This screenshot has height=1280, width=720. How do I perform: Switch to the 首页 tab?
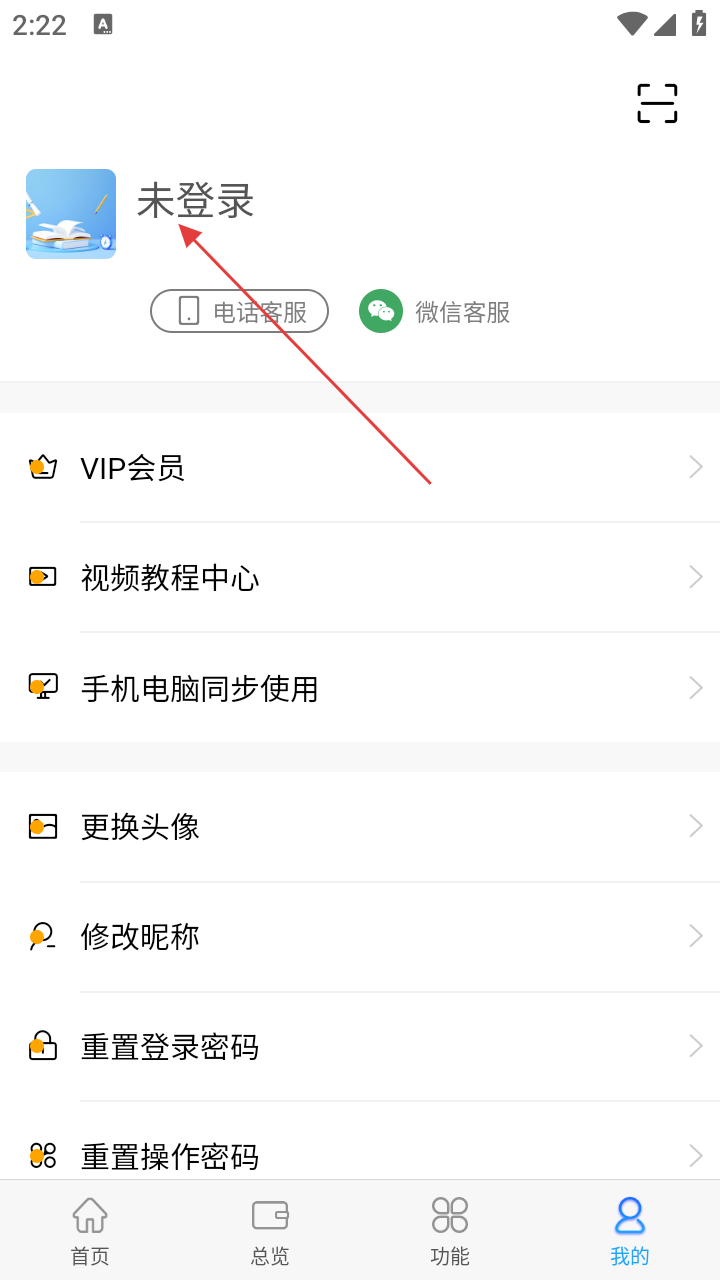[90, 1231]
